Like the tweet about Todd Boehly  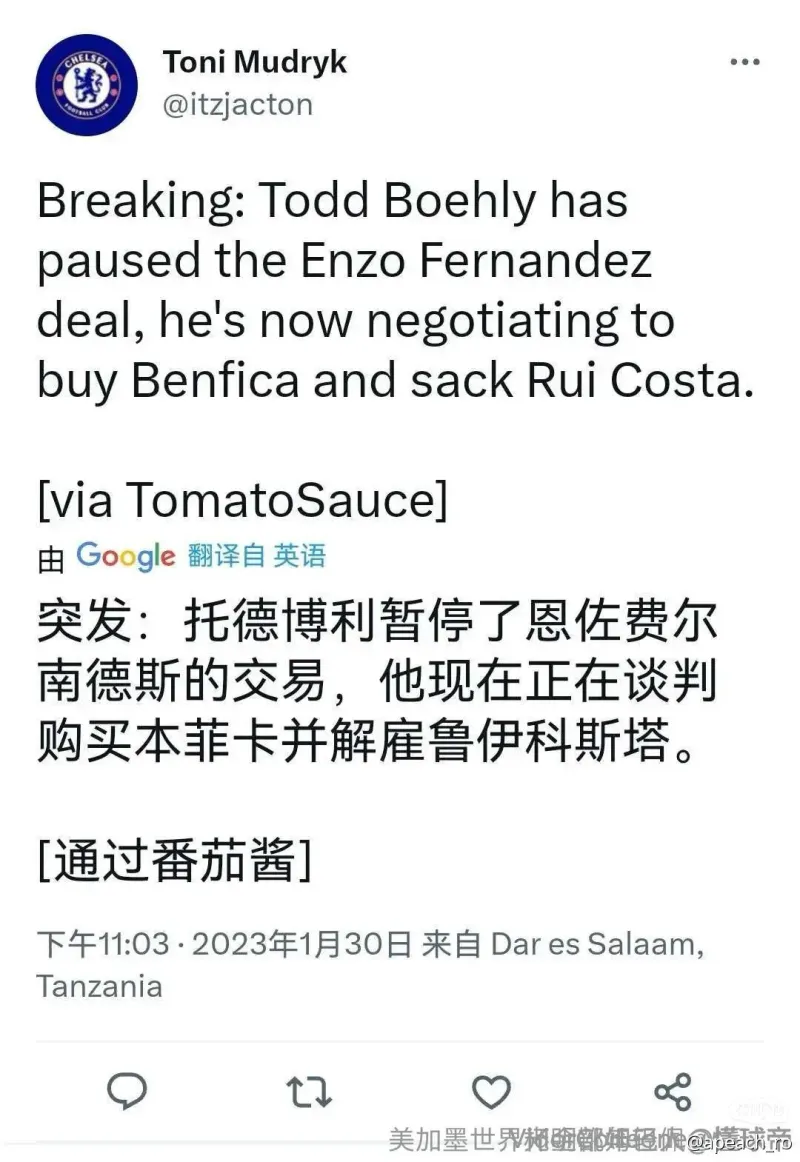click(490, 1091)
